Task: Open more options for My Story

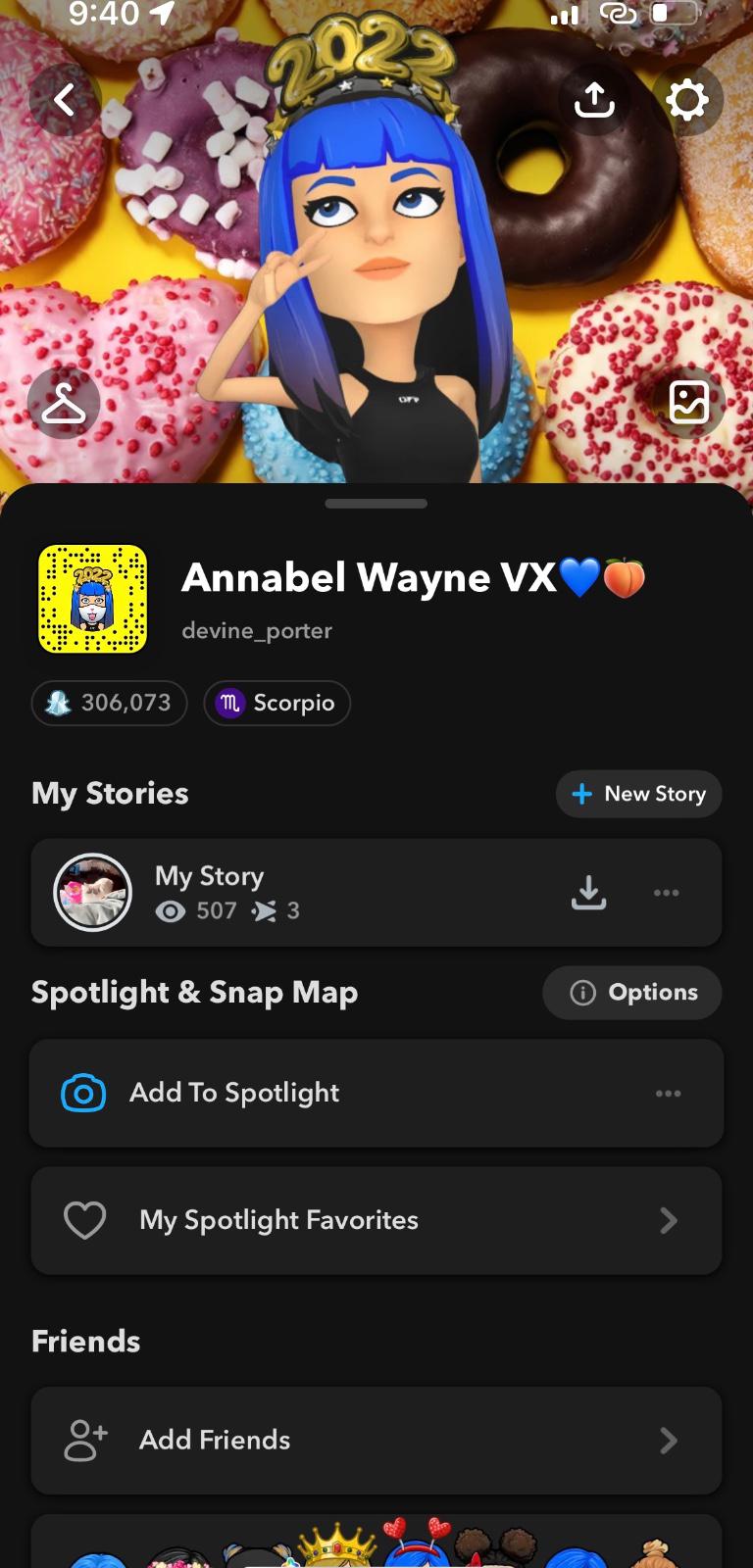Action: (x=667, y=893)
